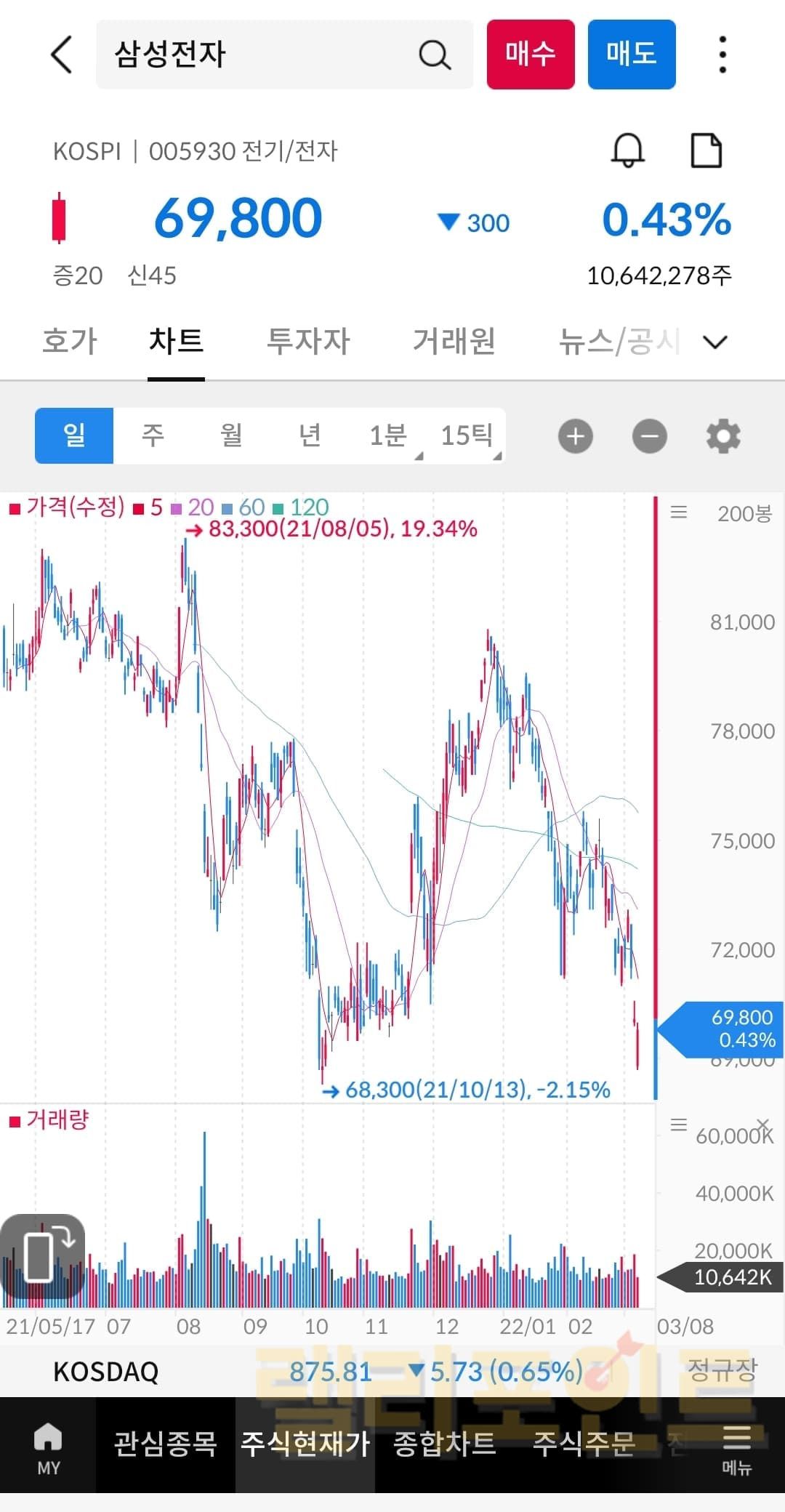Open chart settings gear
This screenshot has height=1512, width=785.
723,436
